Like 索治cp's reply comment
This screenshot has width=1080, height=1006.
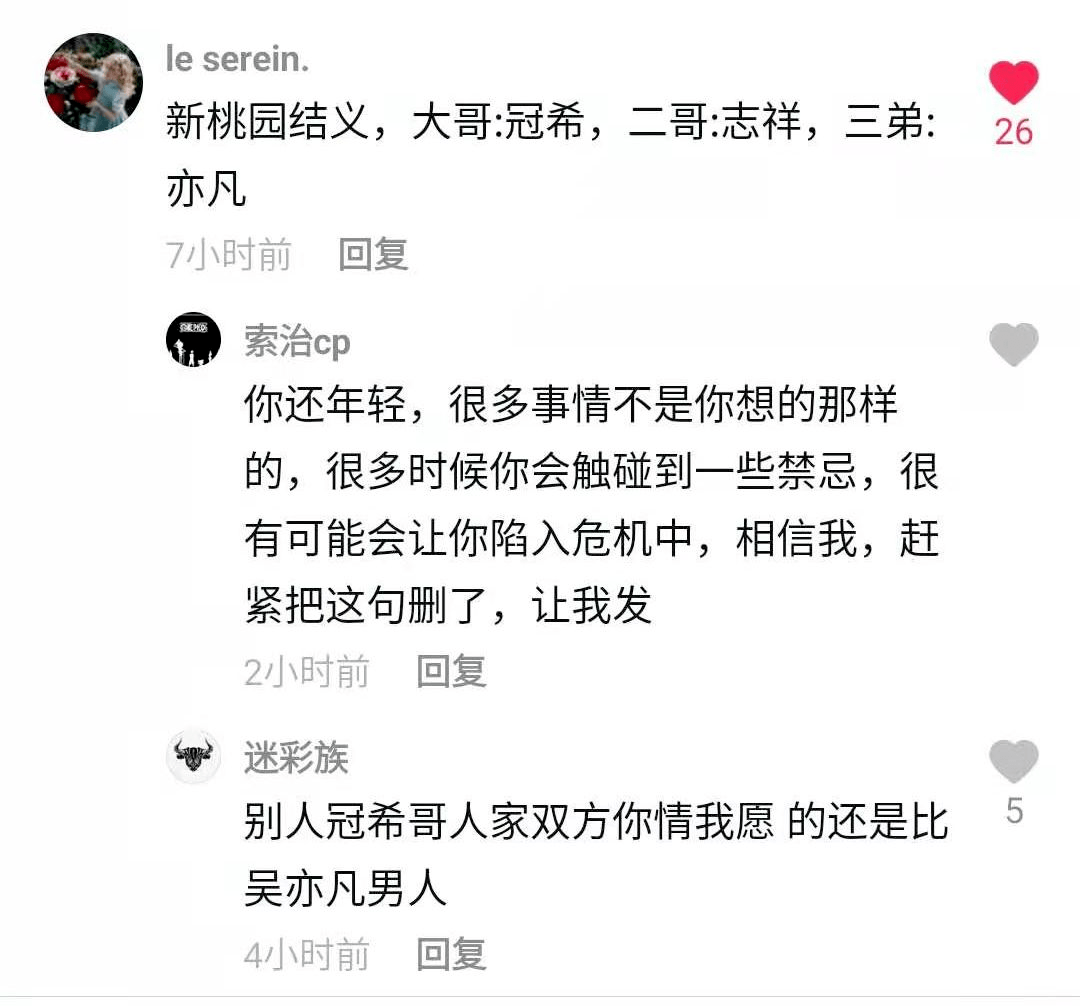pos(1013,345)
